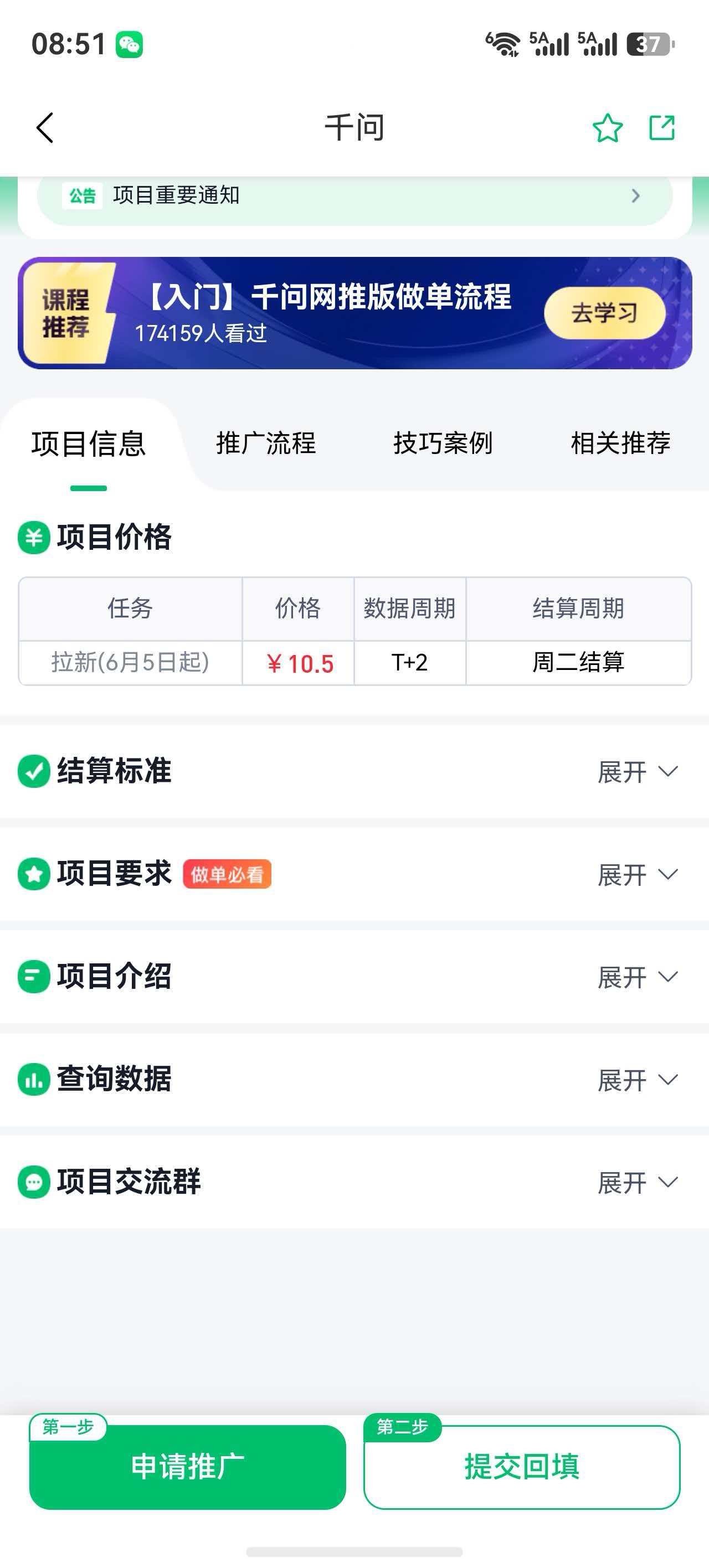
Task: Switch to the 推广流程 tab
Action: coord(266,443)
